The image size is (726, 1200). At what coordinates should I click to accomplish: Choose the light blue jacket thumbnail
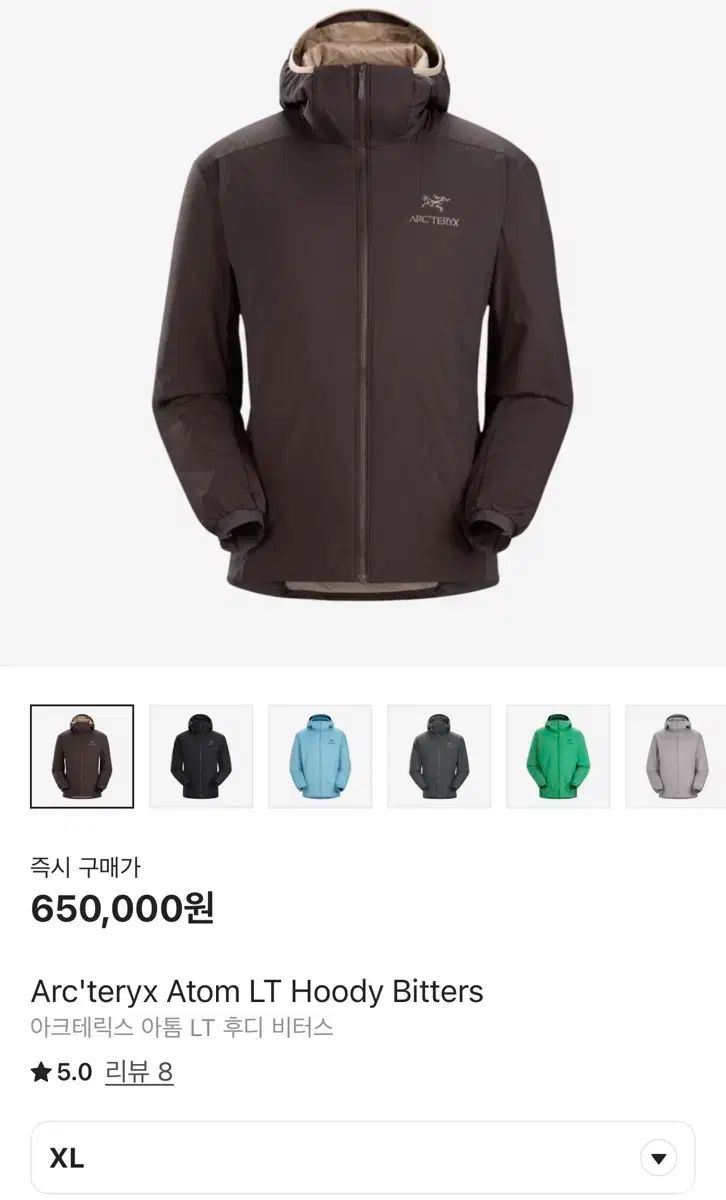(x=320, y=756)
